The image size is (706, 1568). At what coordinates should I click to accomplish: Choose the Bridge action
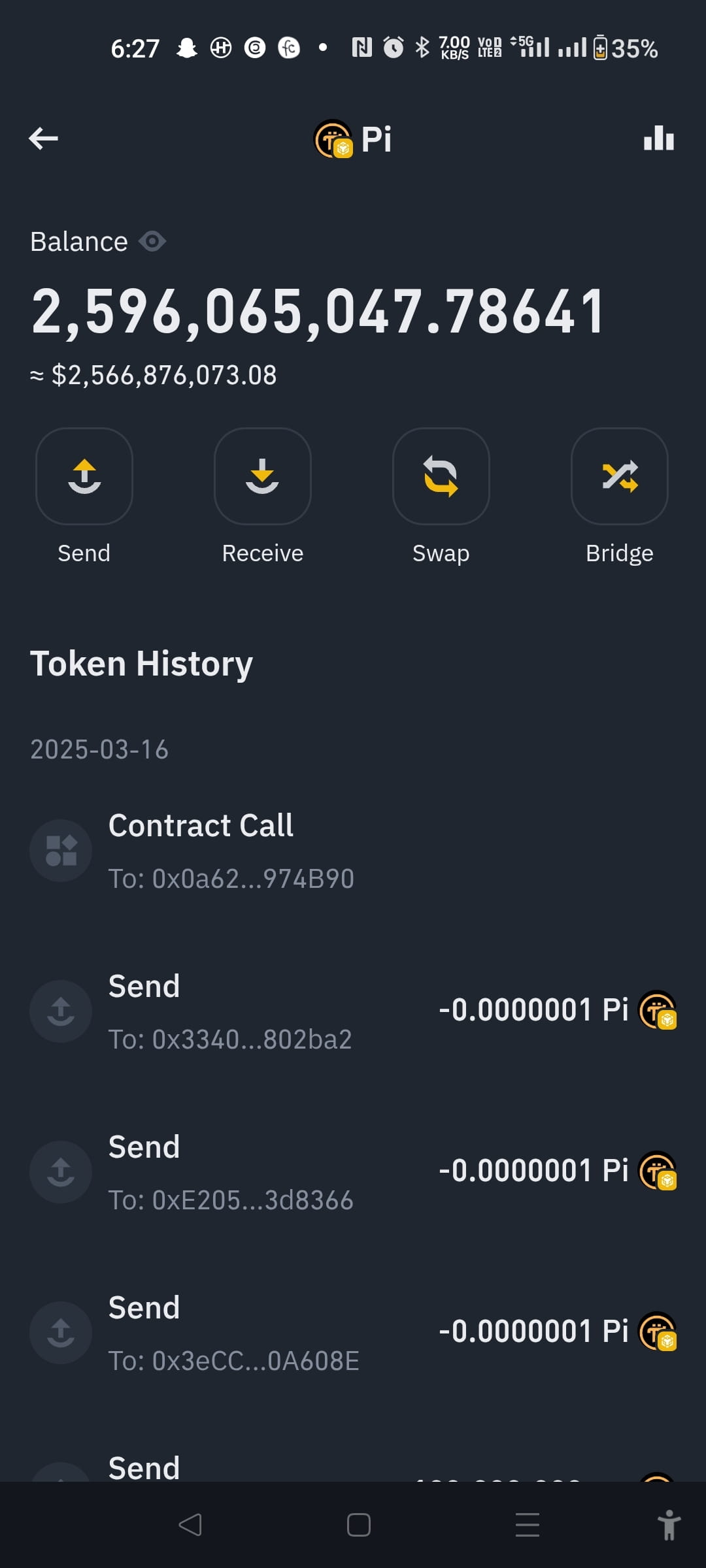click(620, 476)
